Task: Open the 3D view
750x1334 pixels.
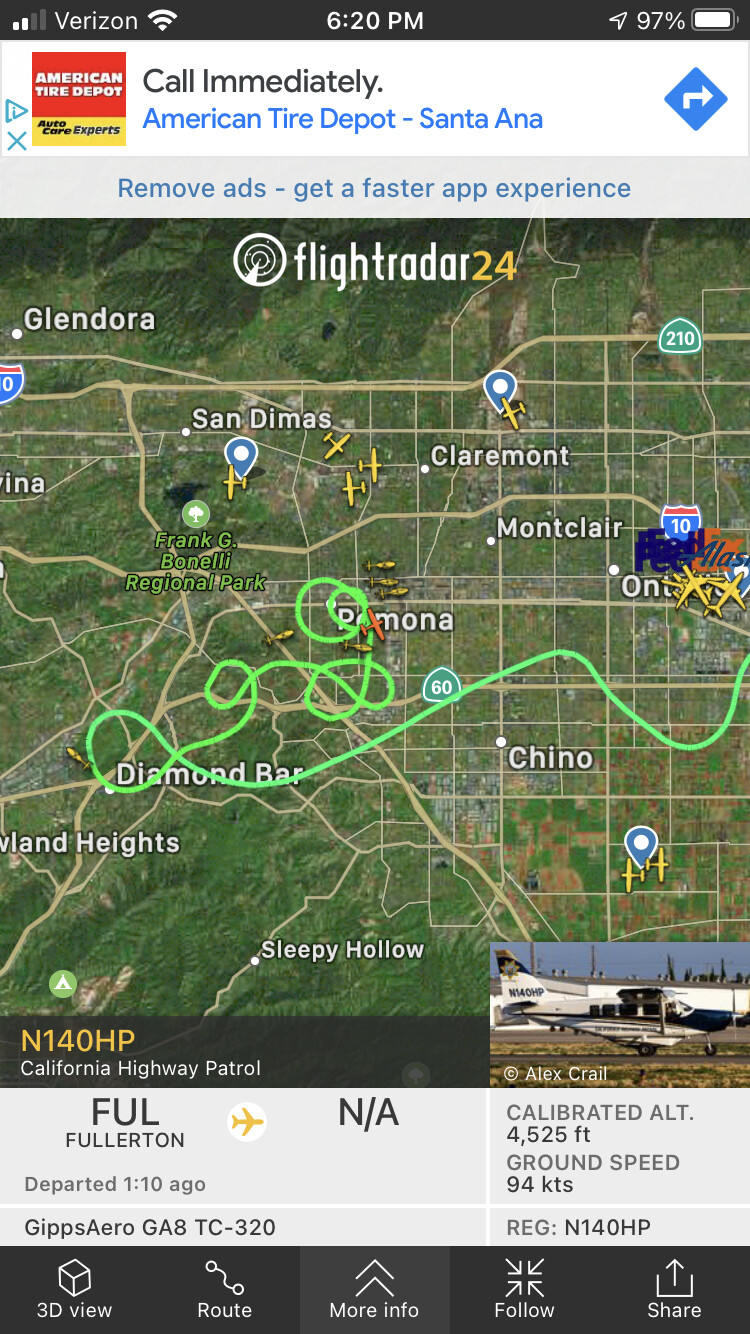Action: (x=74, y=1289)
